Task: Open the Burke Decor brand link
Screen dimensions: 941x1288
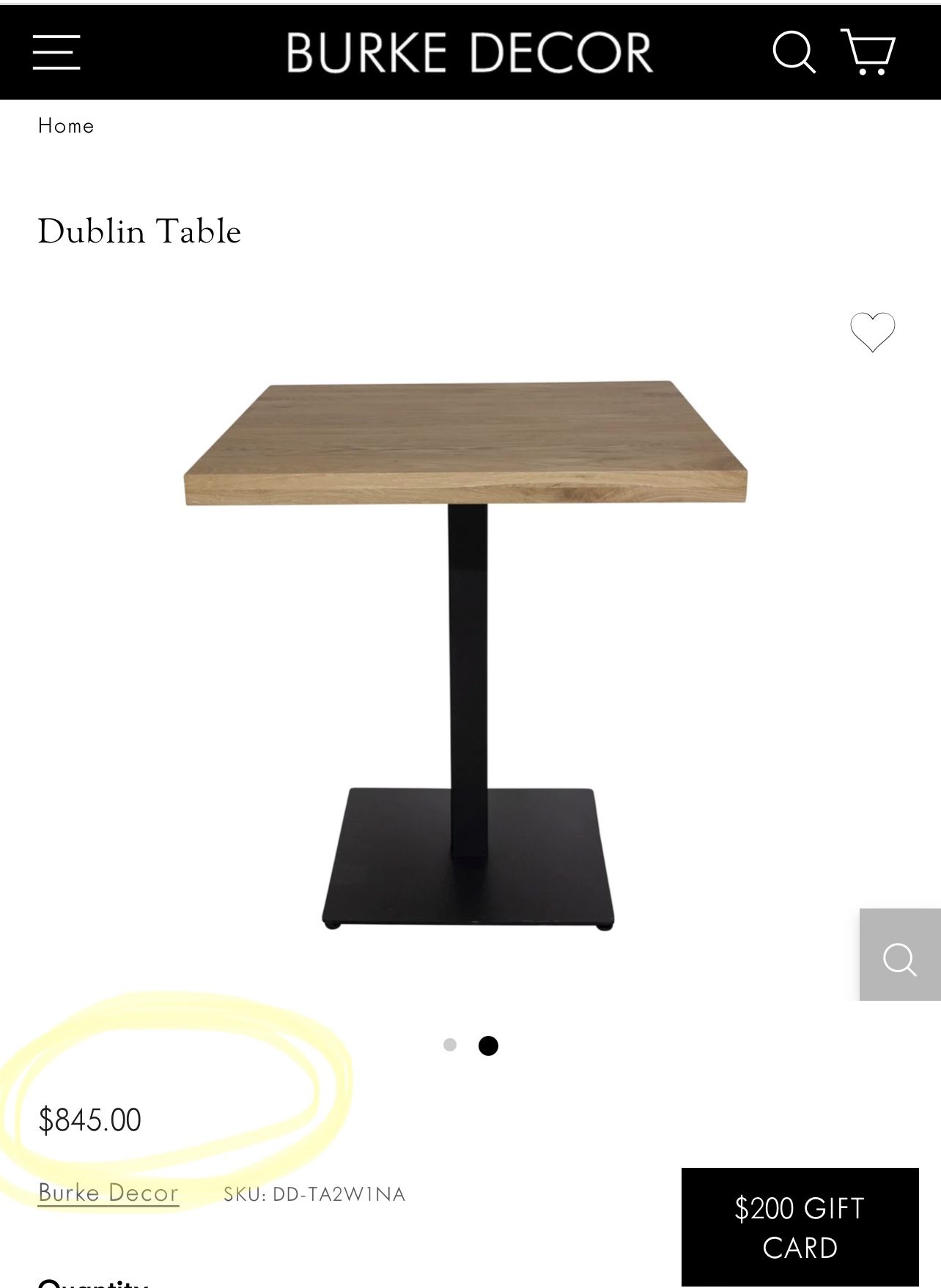Action: [108, 1193]
